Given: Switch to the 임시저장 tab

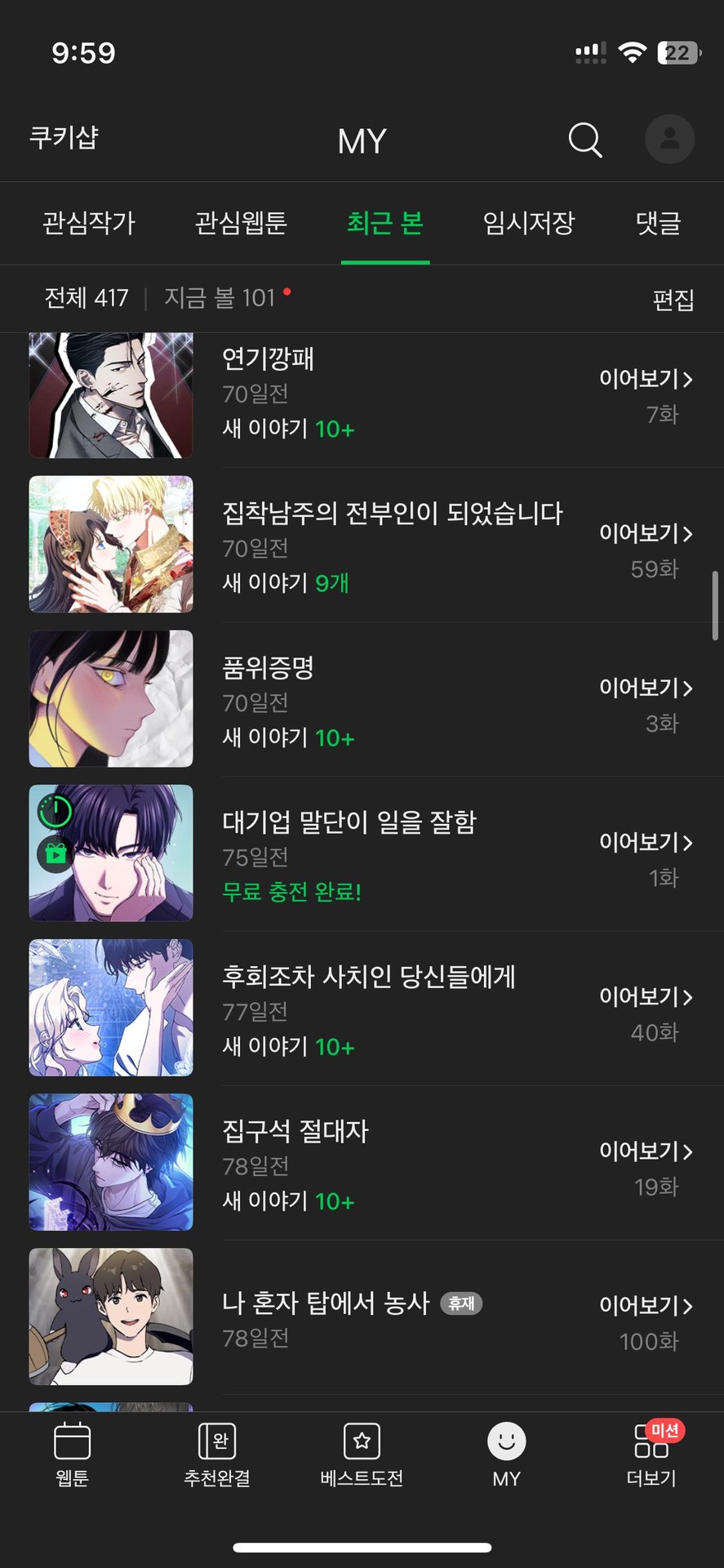Looking at the screenshot, I should click(529, 223).
